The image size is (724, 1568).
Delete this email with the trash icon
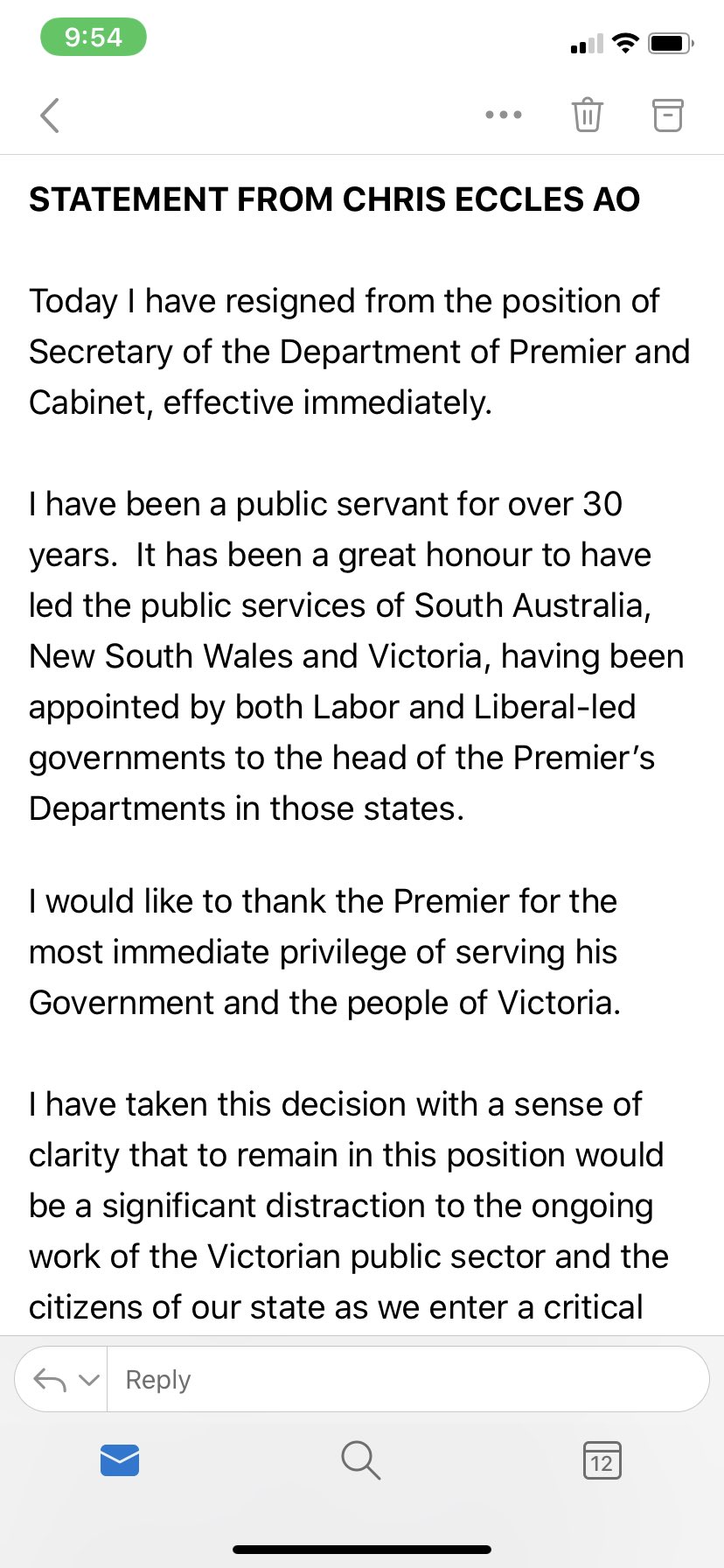point(587,115)
